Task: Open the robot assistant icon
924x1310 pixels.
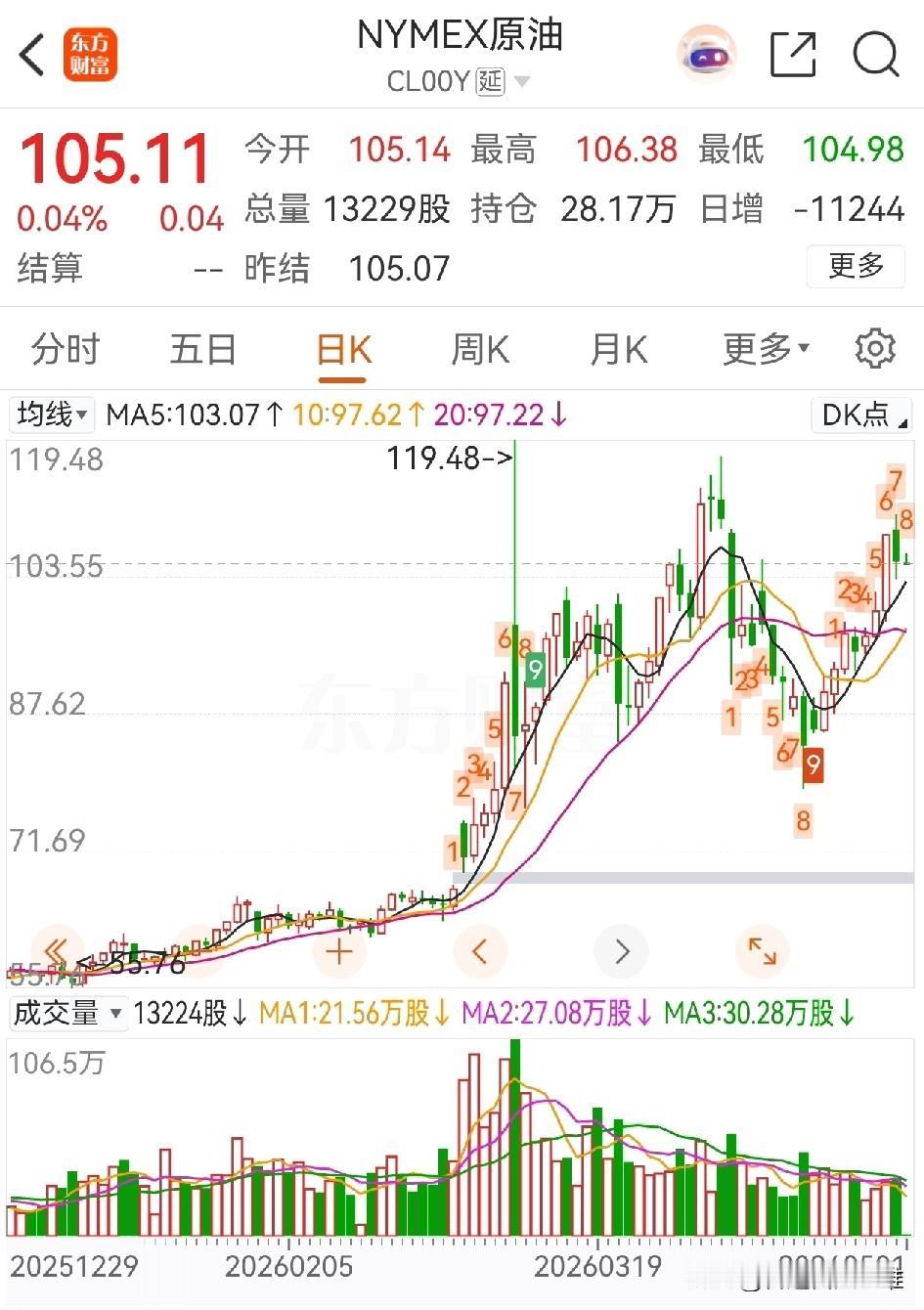Action: (x=708, y=55)
